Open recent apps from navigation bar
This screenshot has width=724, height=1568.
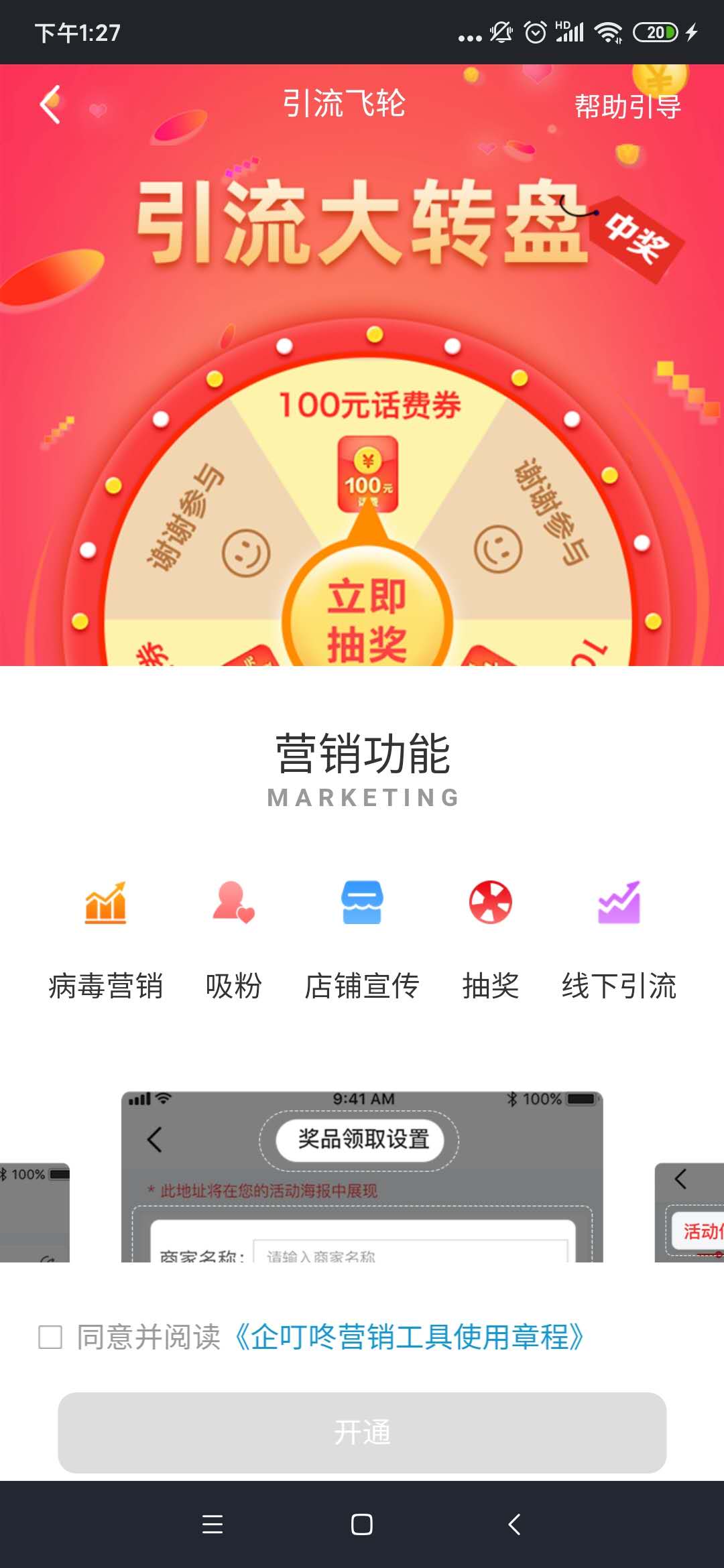coord(213,1524)
